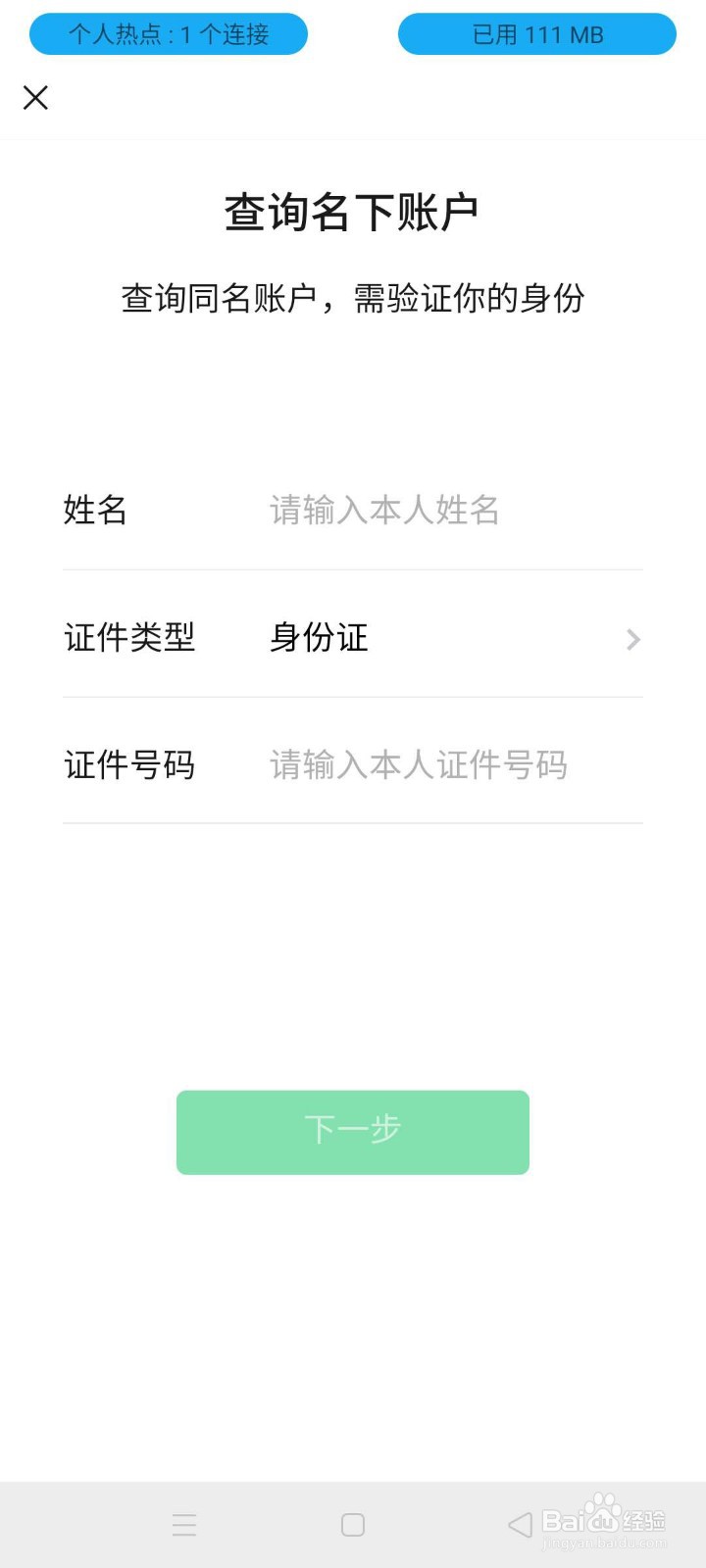Tap the close X icon at top left
Image resolution: width=706 pixels, height=1568 pixels.
[35, 98]
